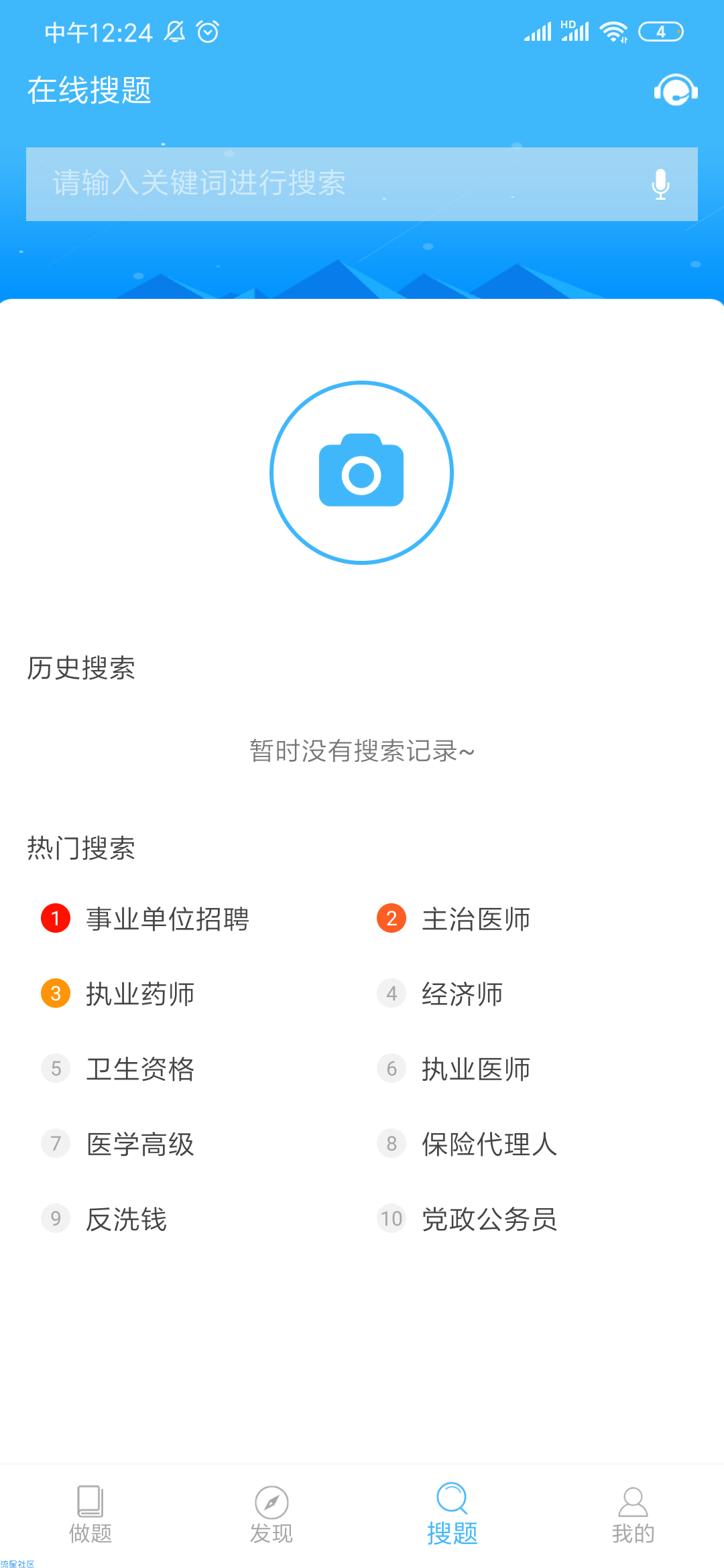Open camera photo question search
The image size is (724, 1568).
(361, 472)
